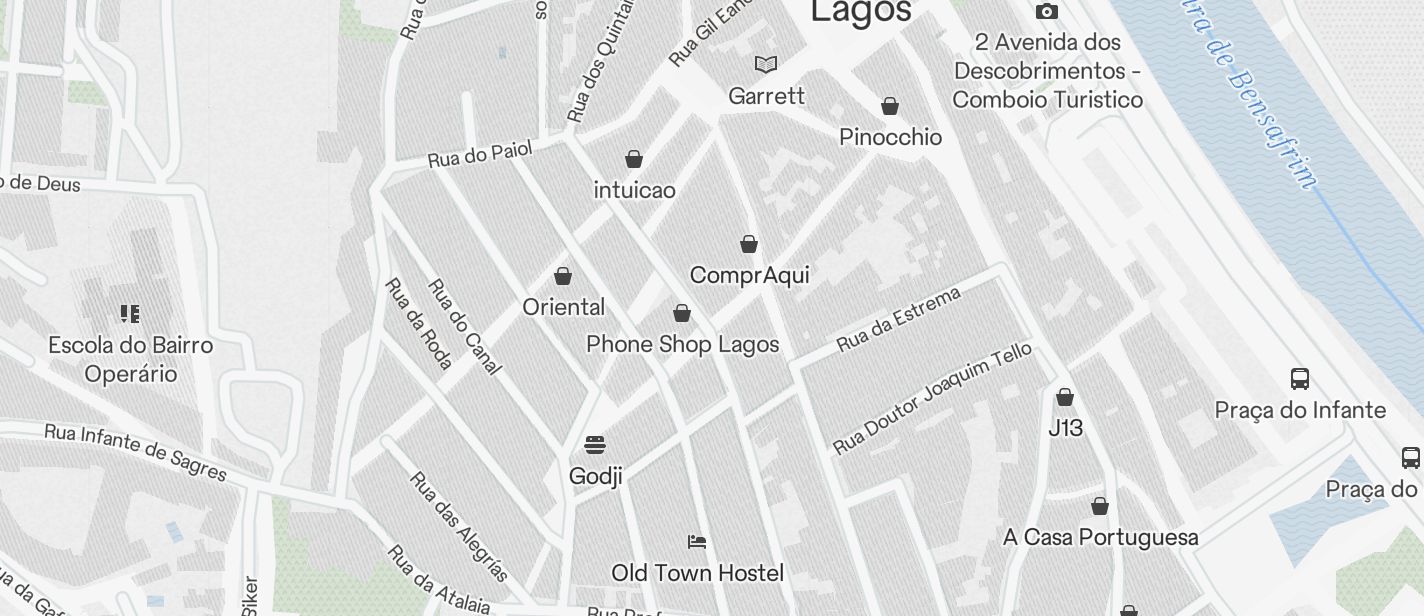
Task: Open the Praça do Infante bus stop
Action: click(x=1300, y=379)
